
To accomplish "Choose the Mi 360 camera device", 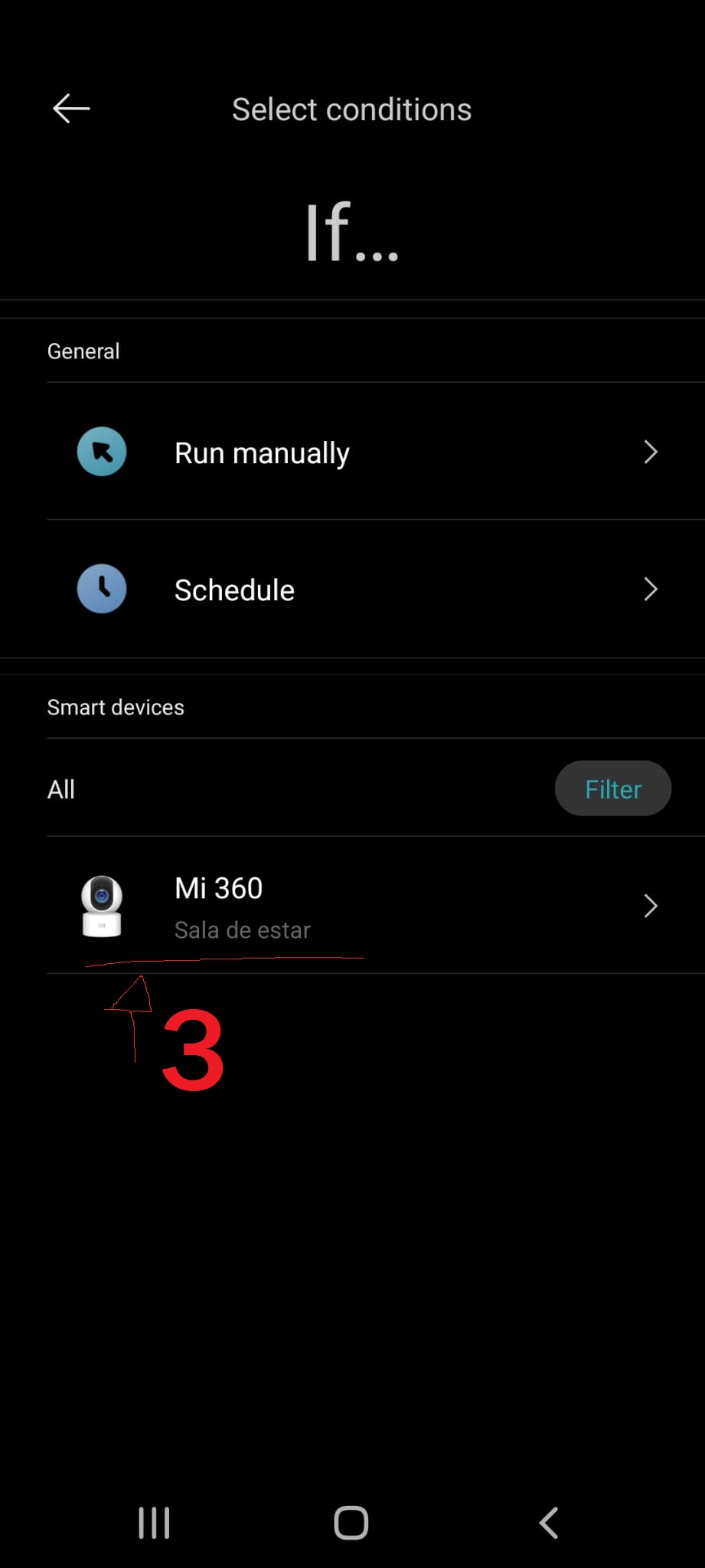I will click(x=376, y=906).
